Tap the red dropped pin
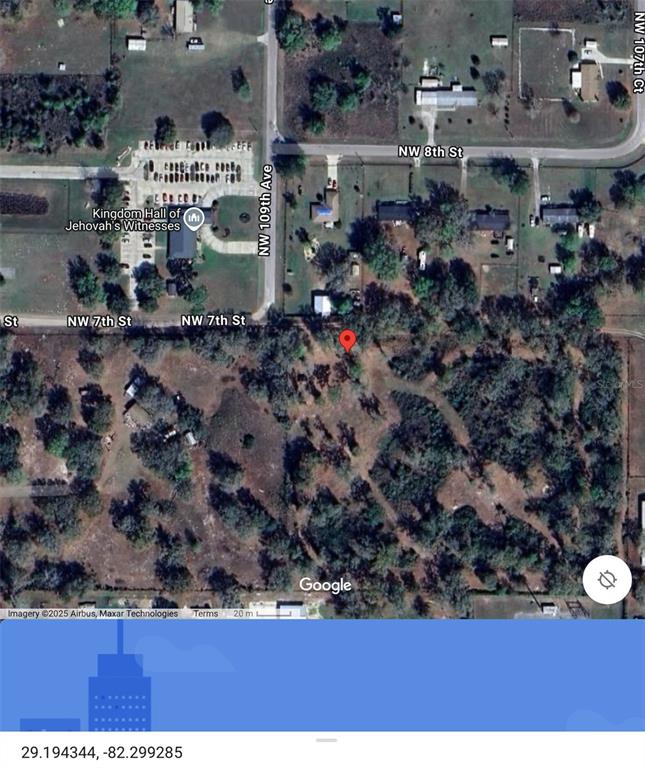The image size is (645, 768). [347, 340]
